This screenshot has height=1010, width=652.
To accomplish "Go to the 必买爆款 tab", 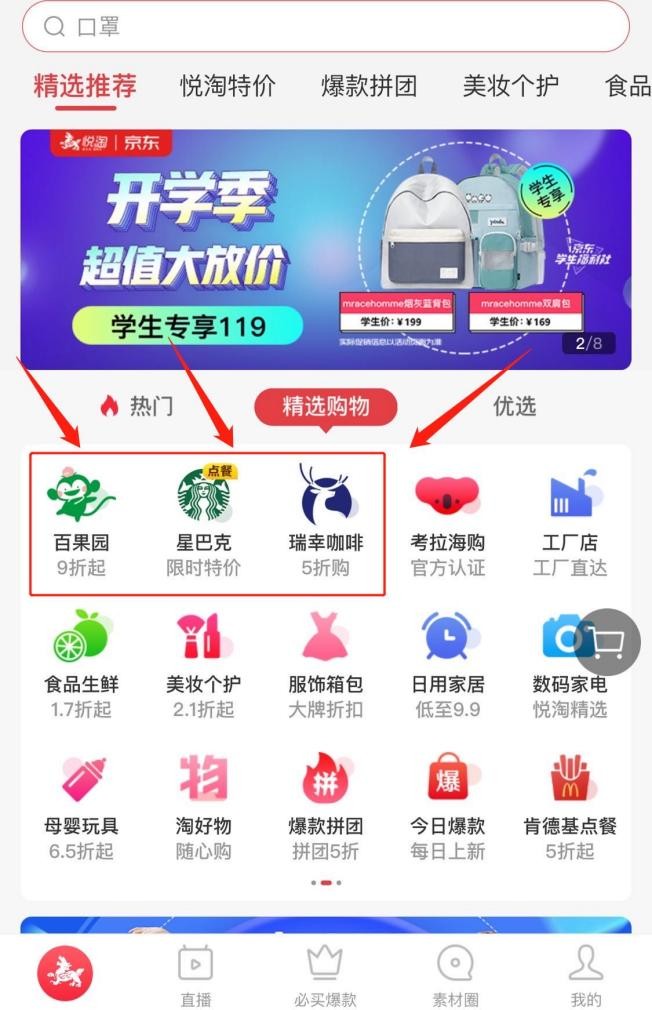I will [325, 975].
